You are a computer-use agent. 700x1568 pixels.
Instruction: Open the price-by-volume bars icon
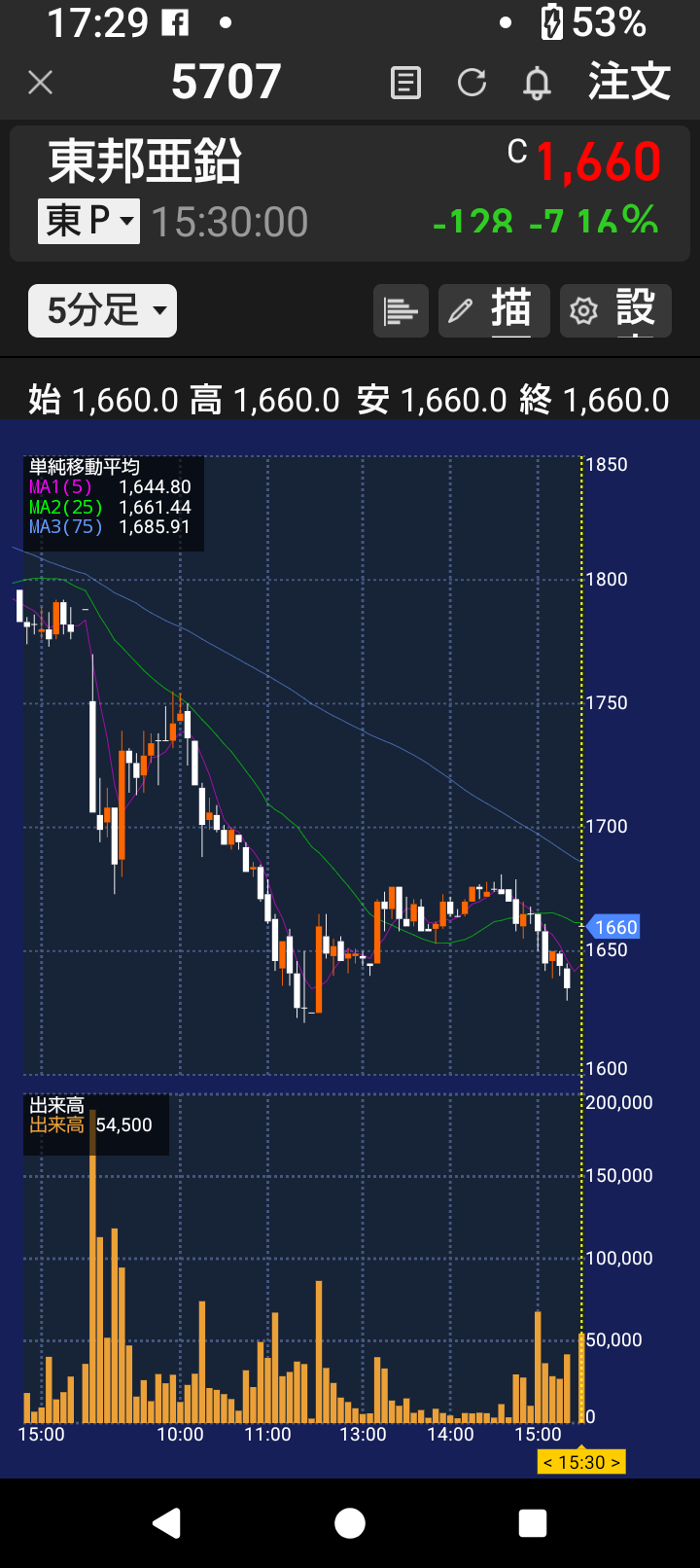[401, 311]
